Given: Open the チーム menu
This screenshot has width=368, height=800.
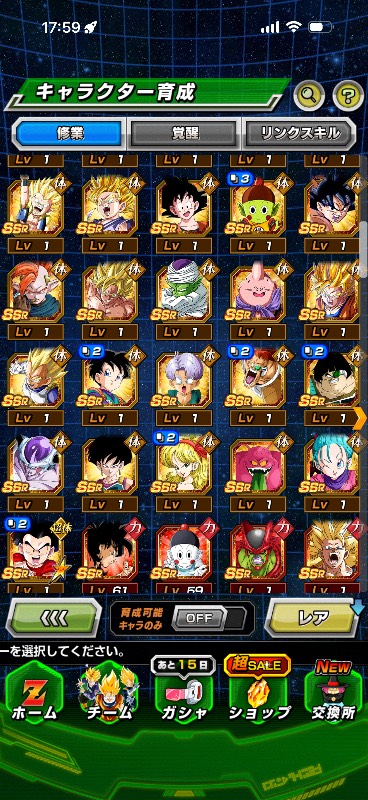Looking at the screenshot, I should (109, 694).
